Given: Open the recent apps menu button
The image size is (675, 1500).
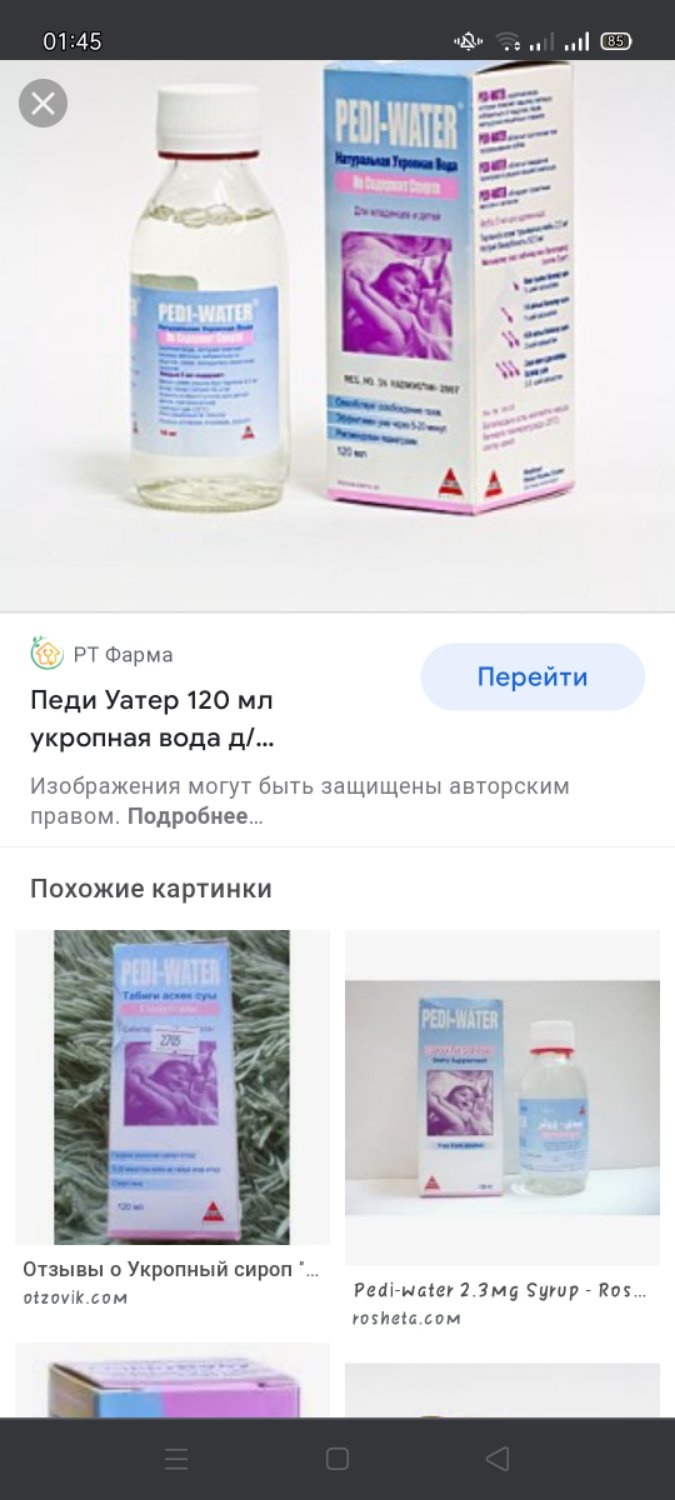Looking at the screenshot, I should (176, 1459).
